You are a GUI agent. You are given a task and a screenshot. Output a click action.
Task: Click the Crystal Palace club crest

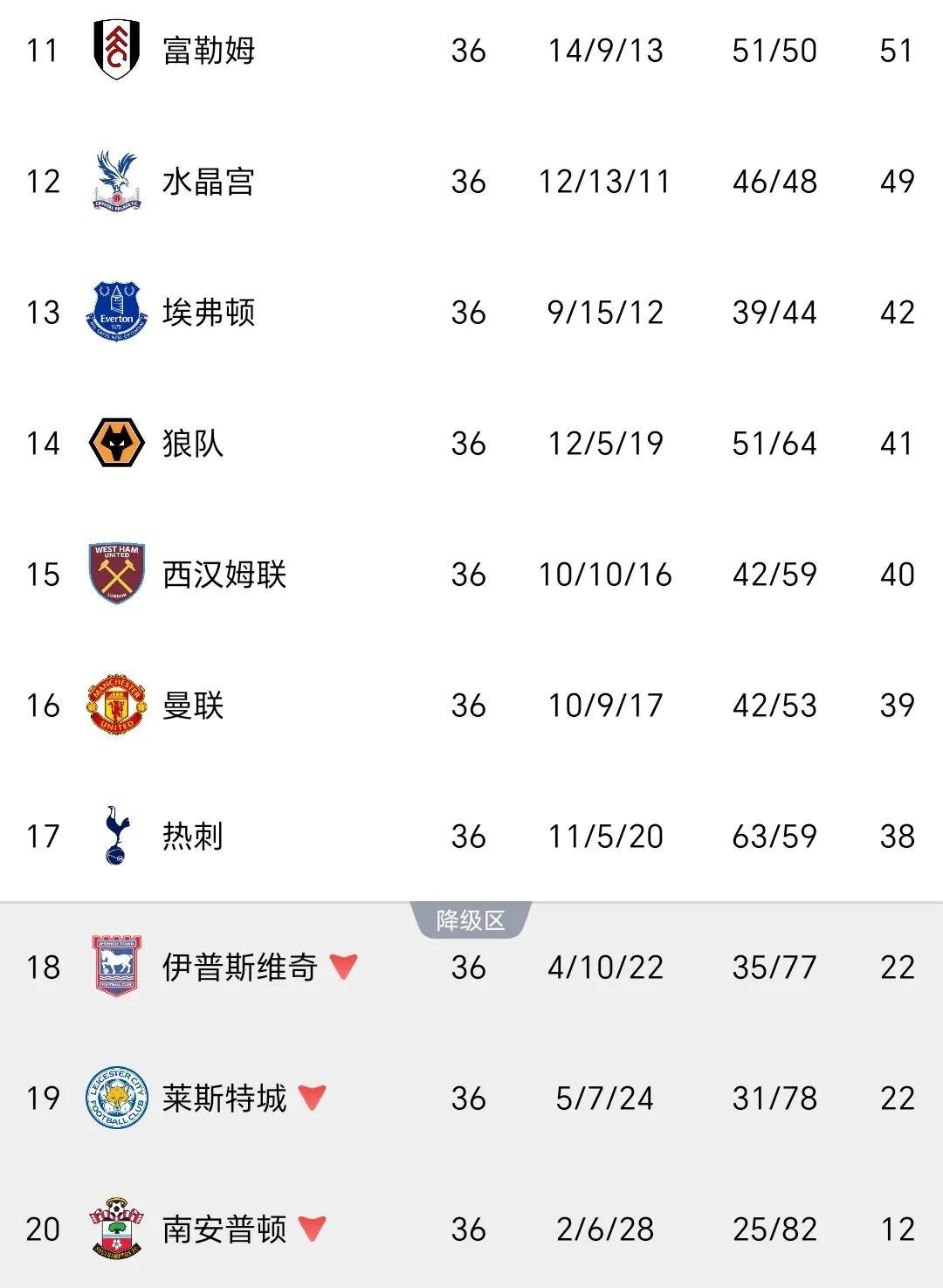(x=116, y=181)
